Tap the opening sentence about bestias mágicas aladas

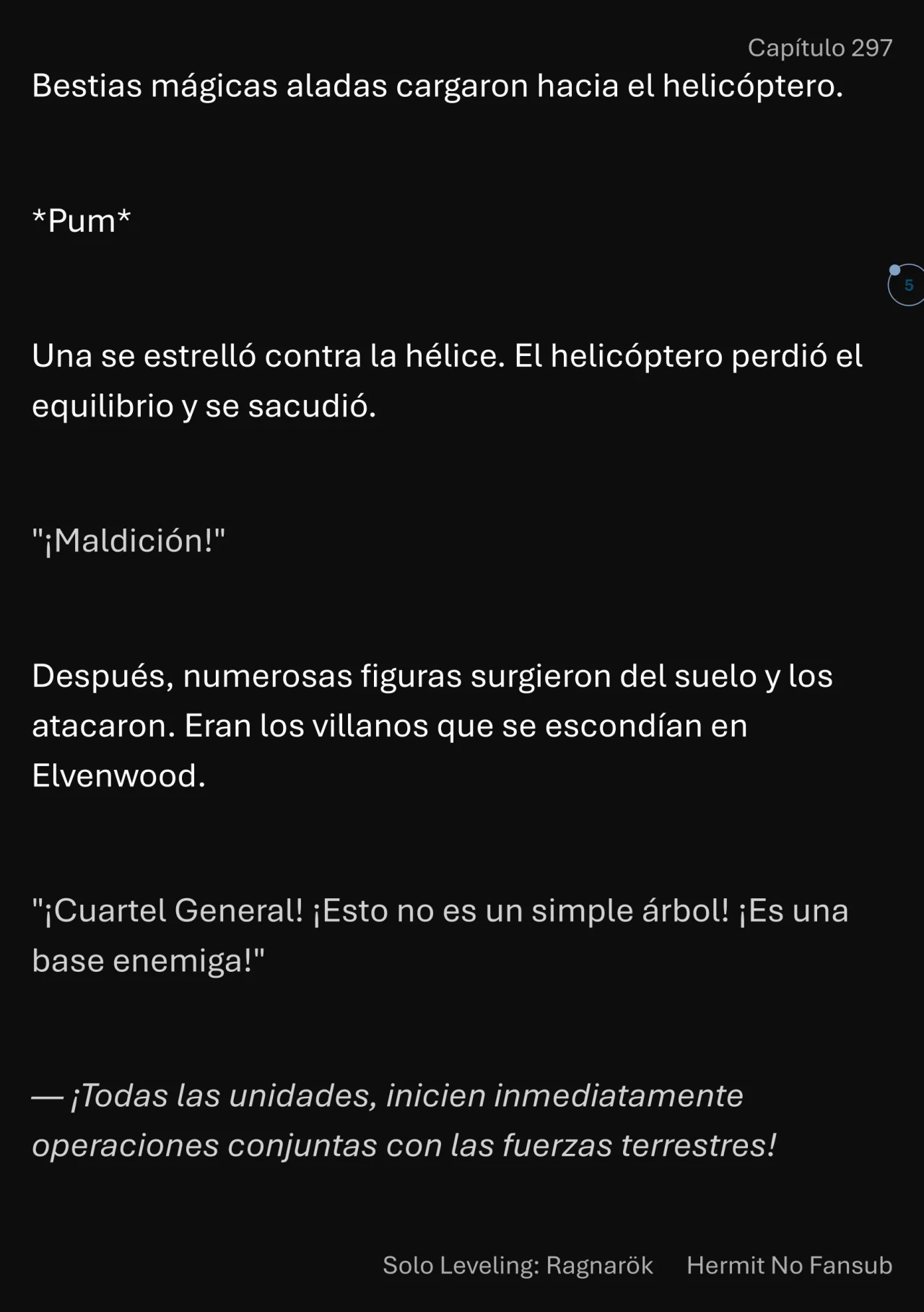click(x=436, y=86)
